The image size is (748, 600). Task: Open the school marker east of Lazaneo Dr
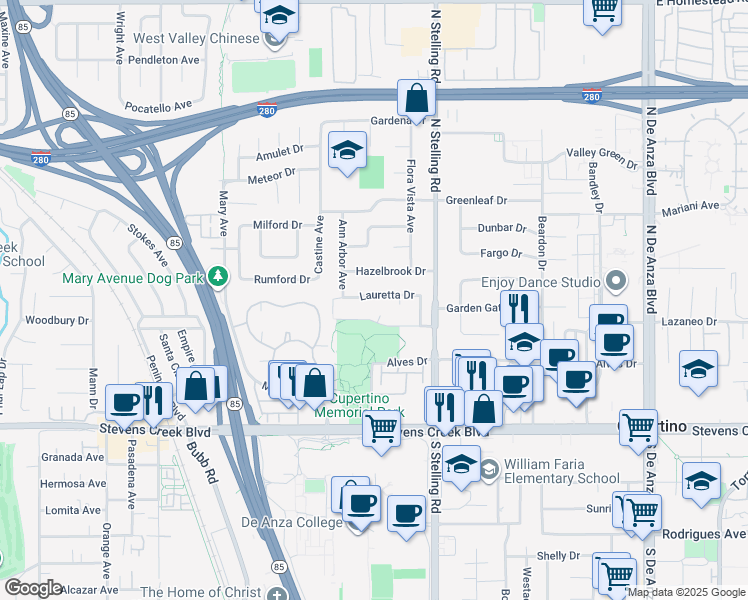tap(698, 369)
